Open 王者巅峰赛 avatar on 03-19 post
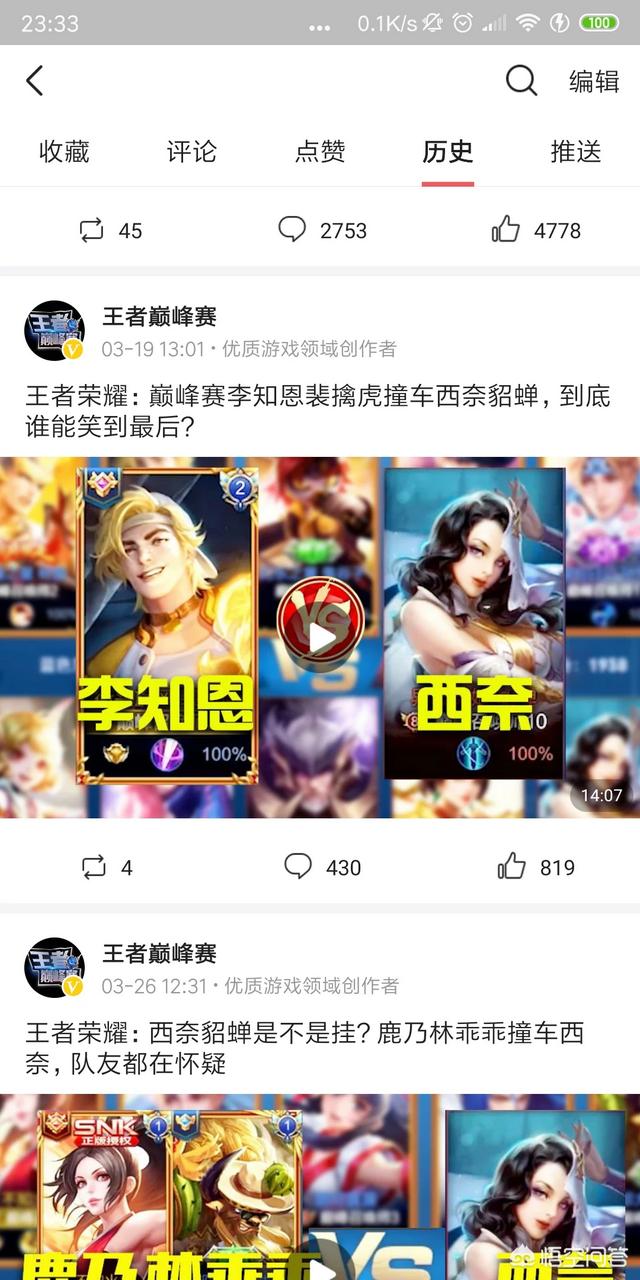640x1280 pixels. [x=54, y=331]
